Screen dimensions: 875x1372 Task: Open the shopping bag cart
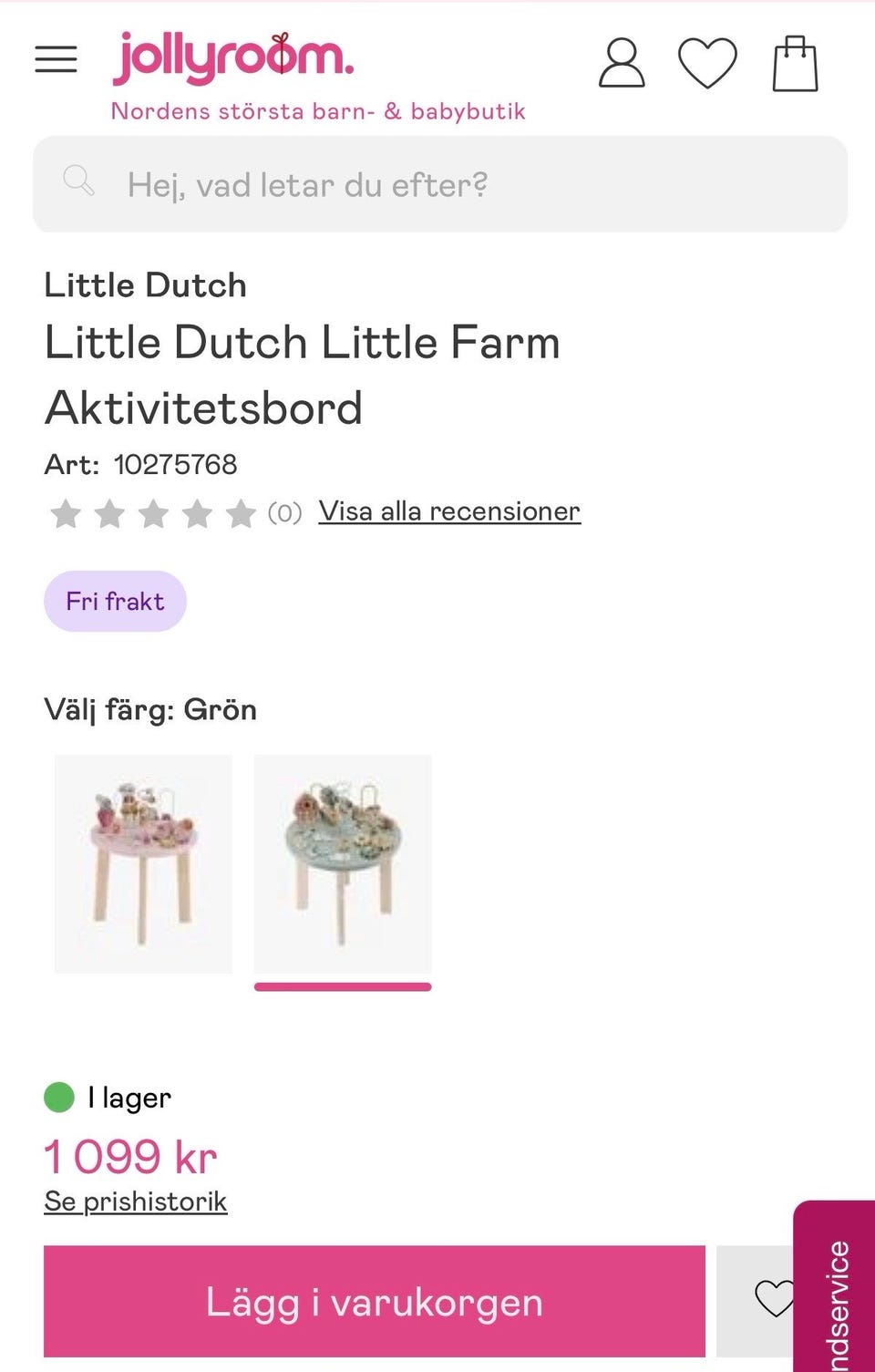click(x=795, y=64)
